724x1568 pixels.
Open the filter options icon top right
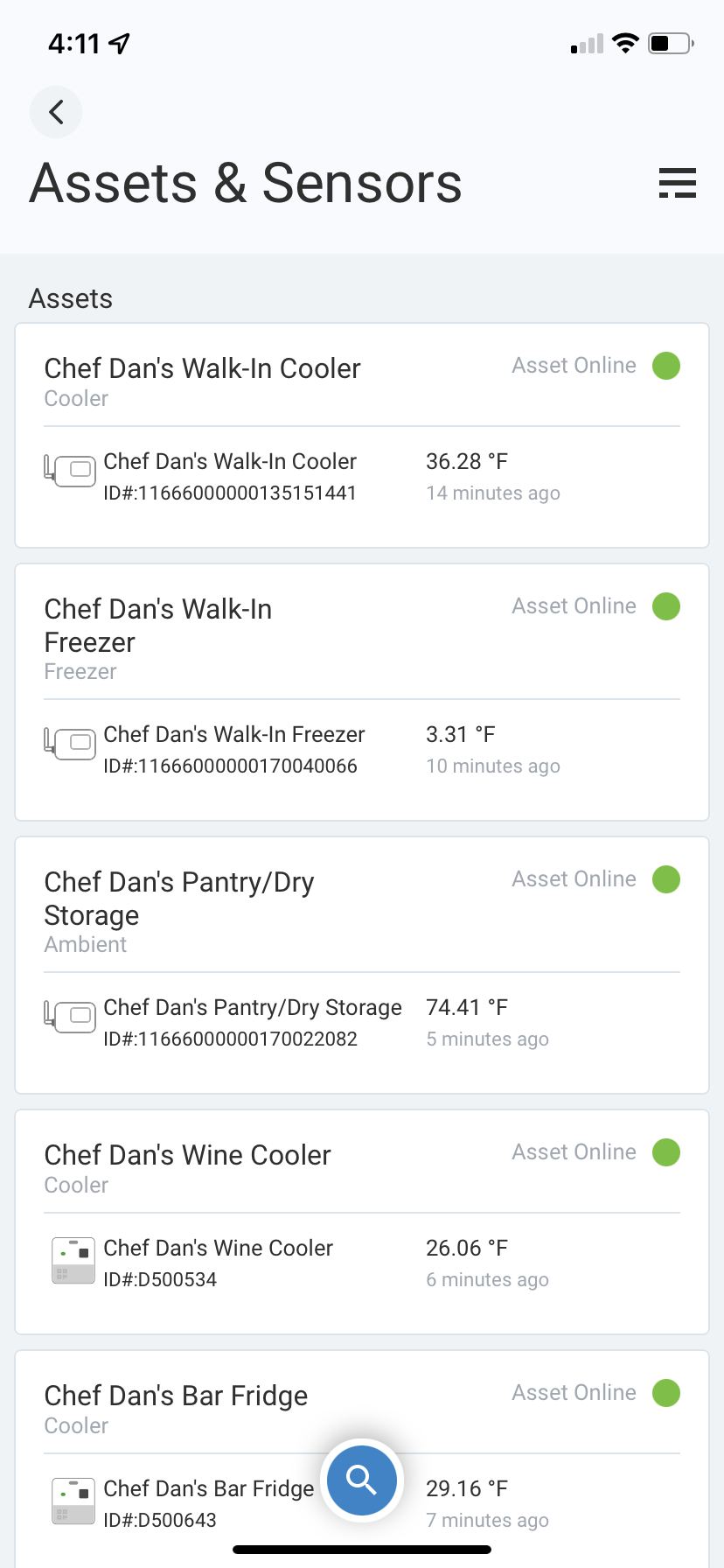tap(678, 184)
